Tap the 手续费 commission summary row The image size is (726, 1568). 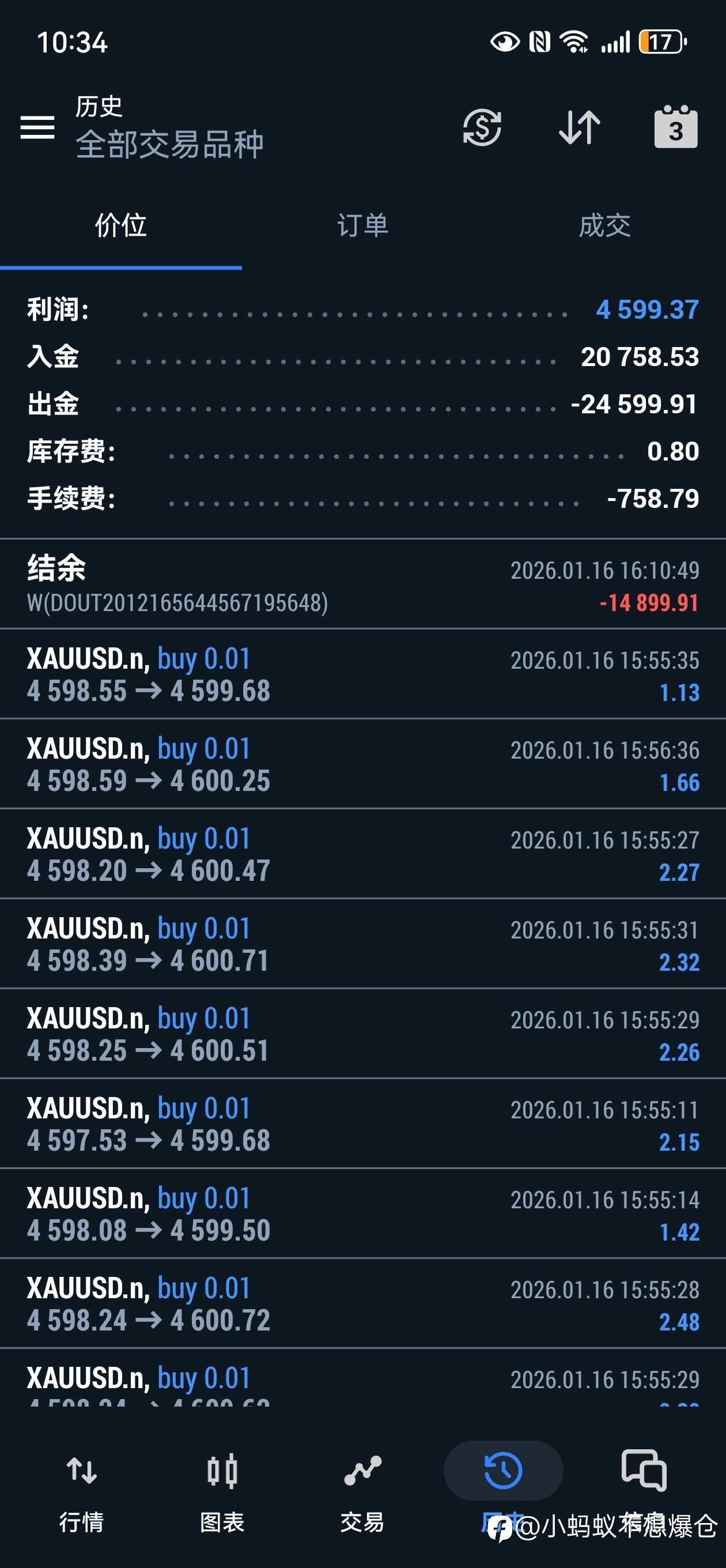pos(362,499)
